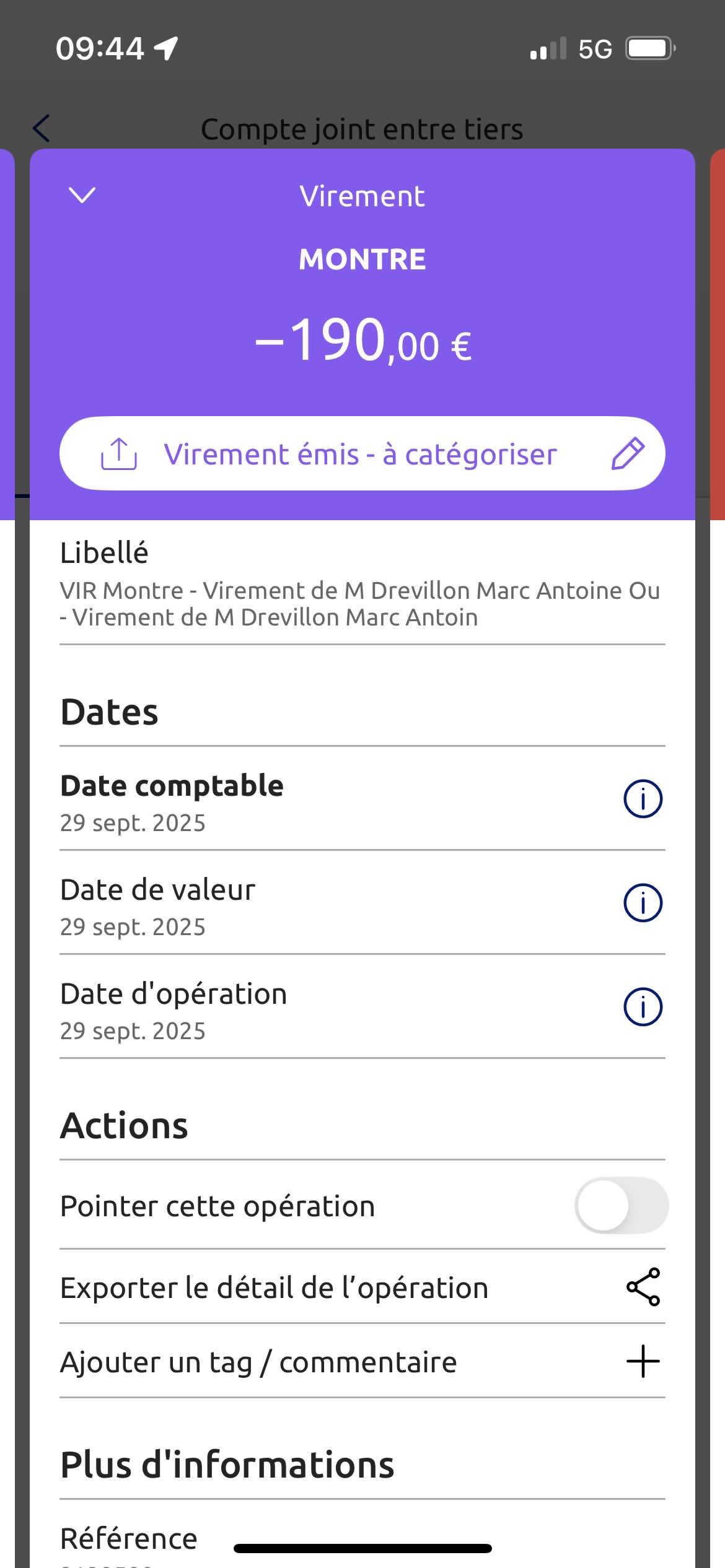The height and width of the screenshot is (1568, 725).
Task: Show info about Date comptable
Action: click(643, 799)
